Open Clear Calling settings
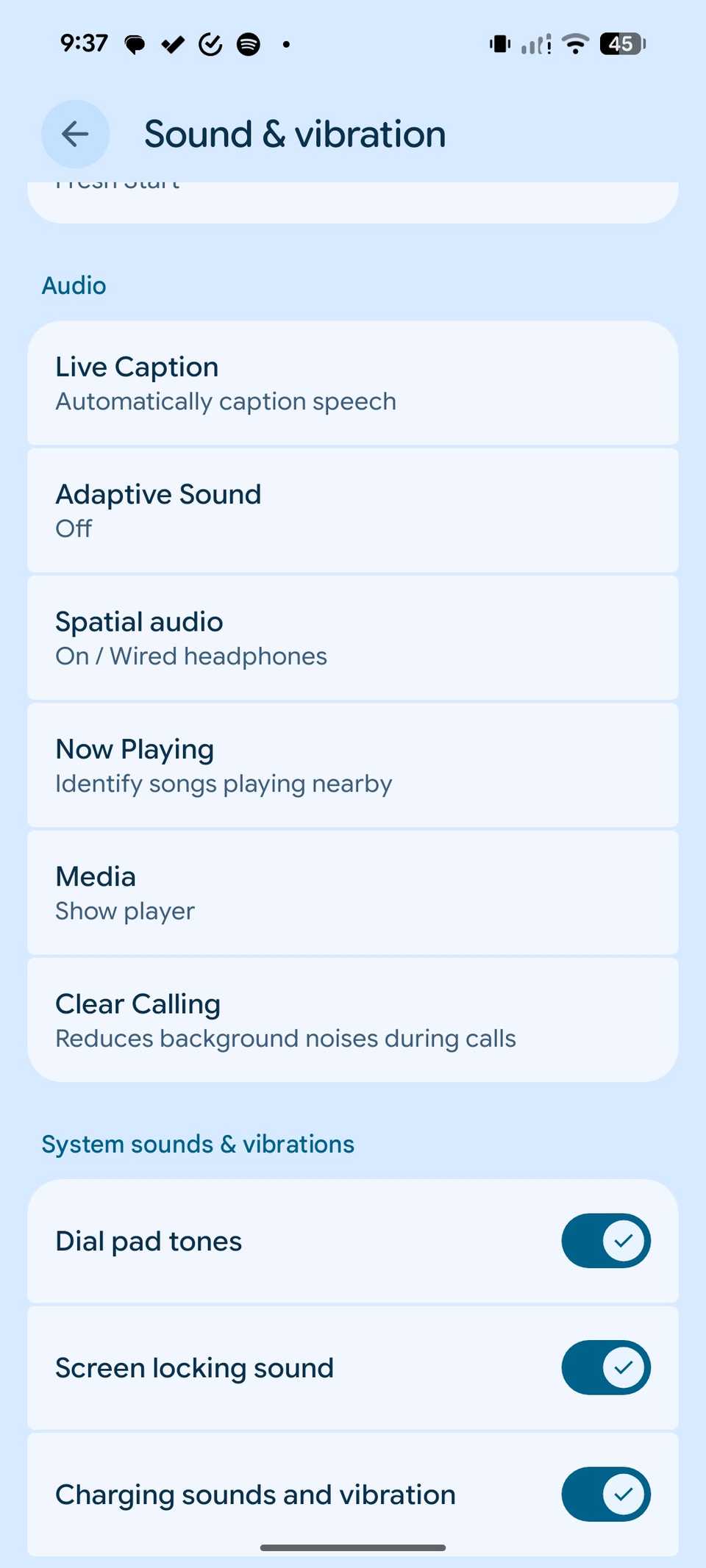Image resolution: width=706 pixels, height=1568 pixels. coord(353,1020)
